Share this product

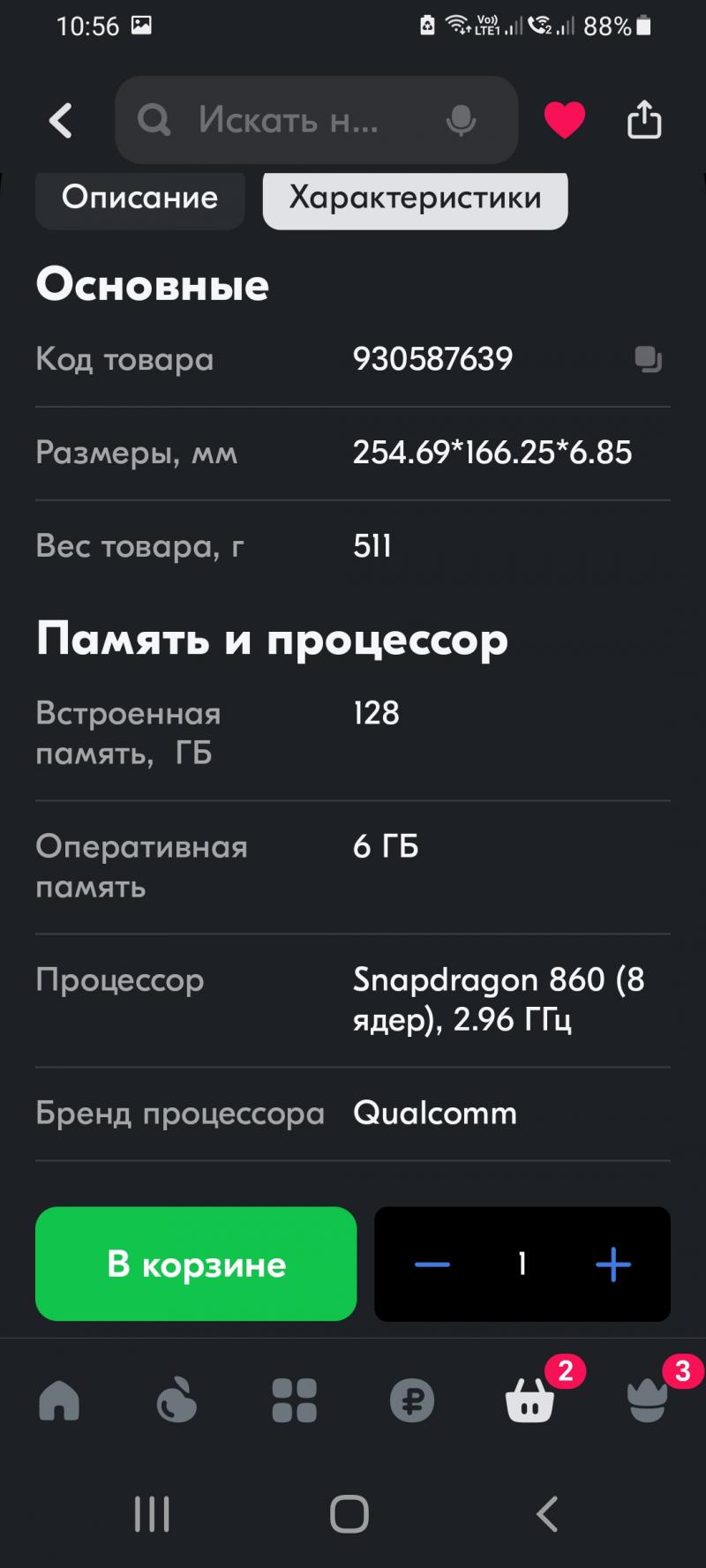[x=644, y=119]
